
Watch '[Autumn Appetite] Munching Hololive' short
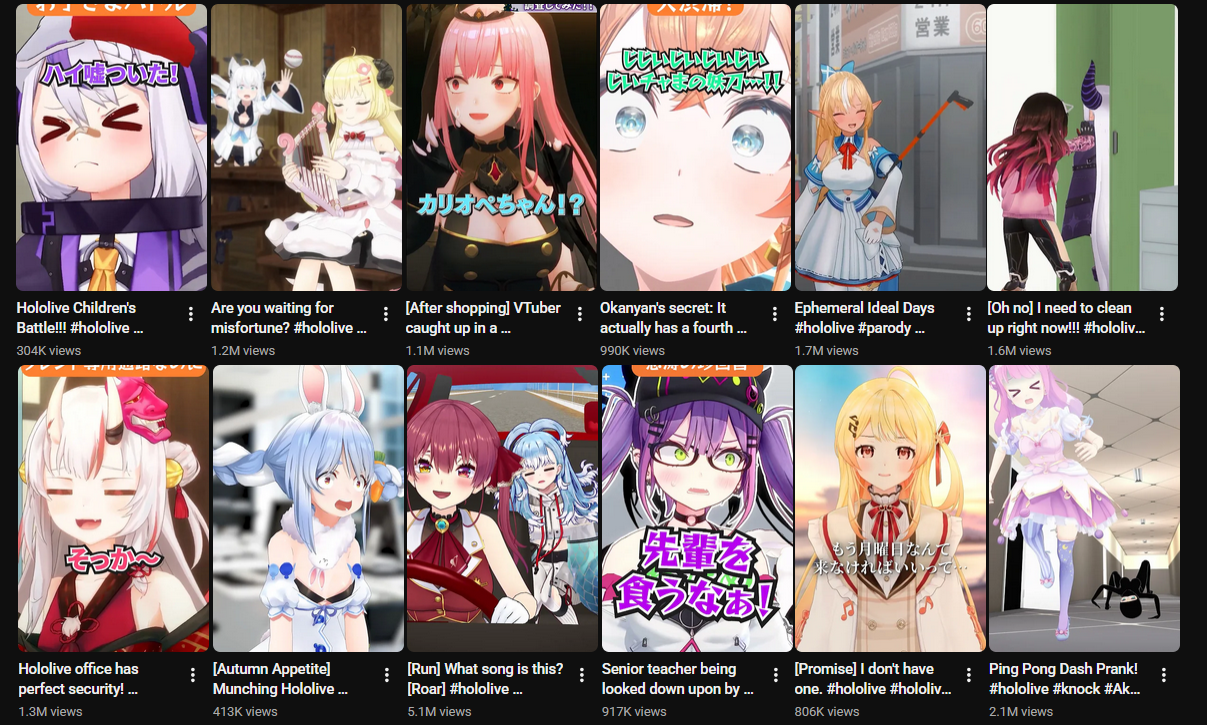click(x=308, y=508)
